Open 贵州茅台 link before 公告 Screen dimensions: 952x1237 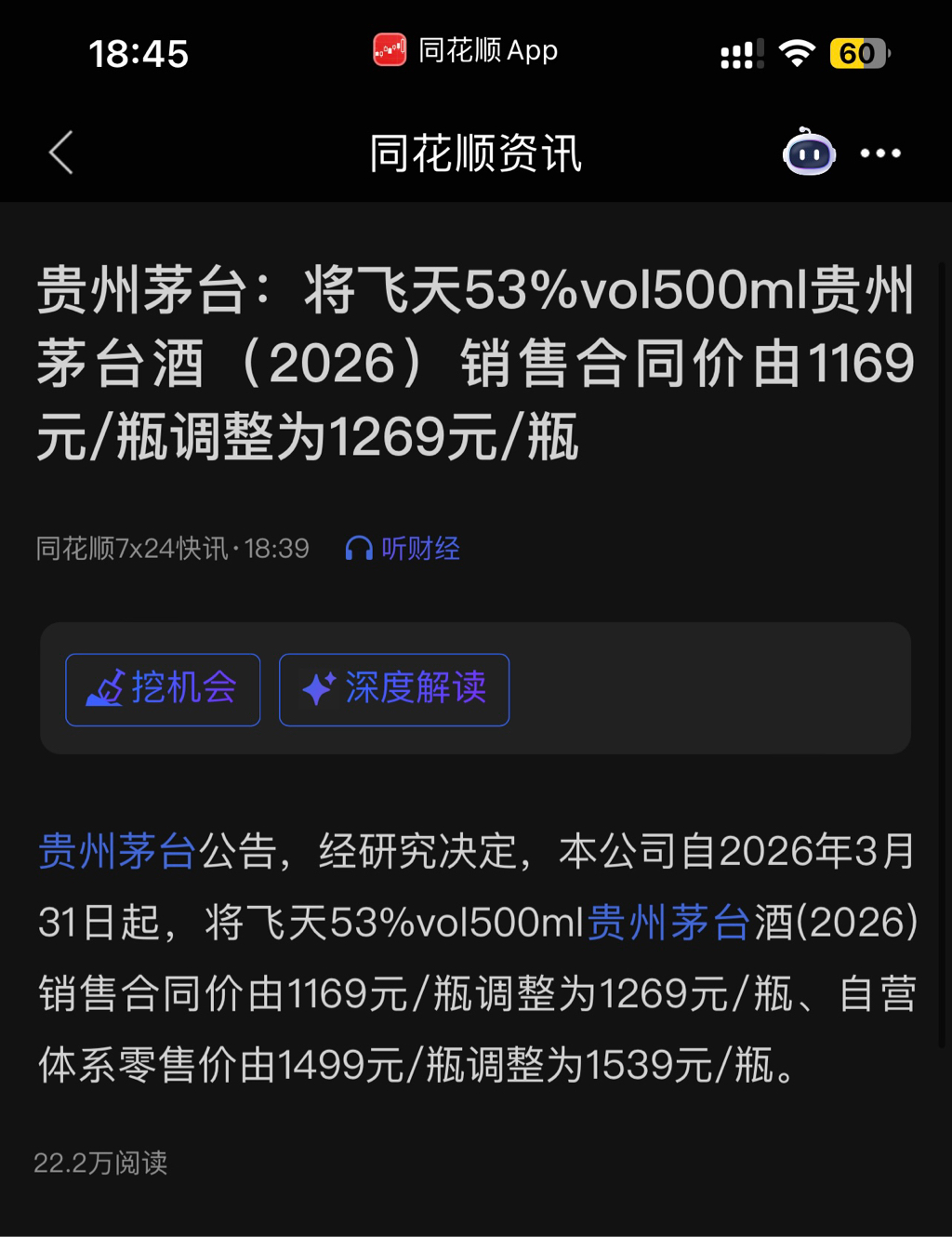[117, 851]
